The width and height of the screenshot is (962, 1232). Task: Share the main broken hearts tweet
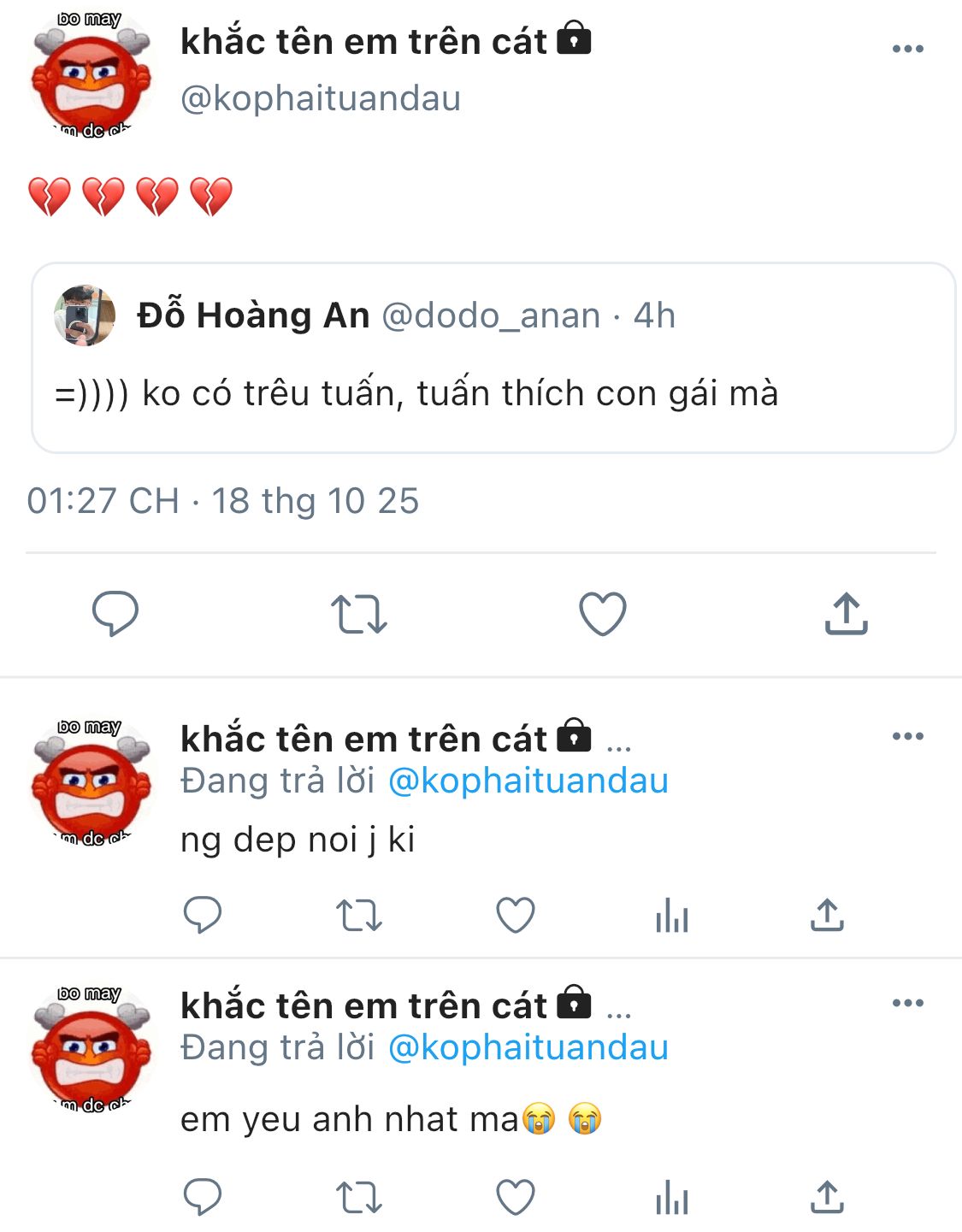846,614
